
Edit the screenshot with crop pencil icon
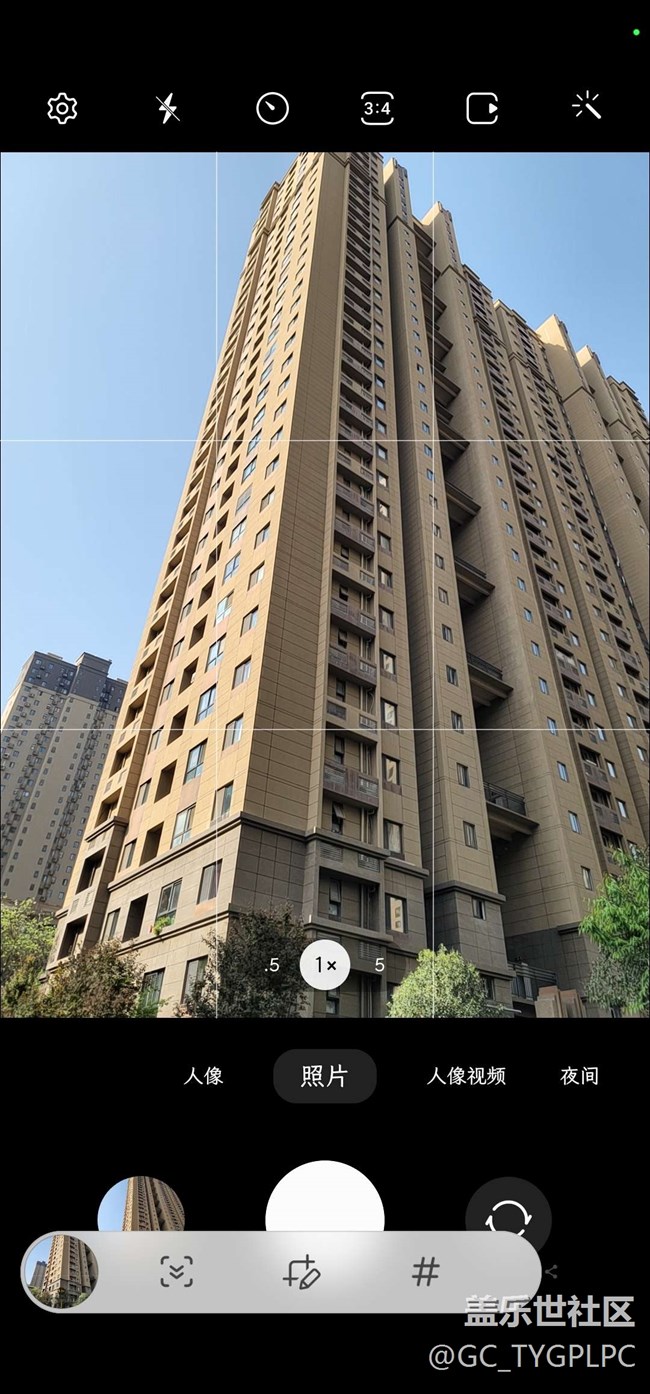301,1272
